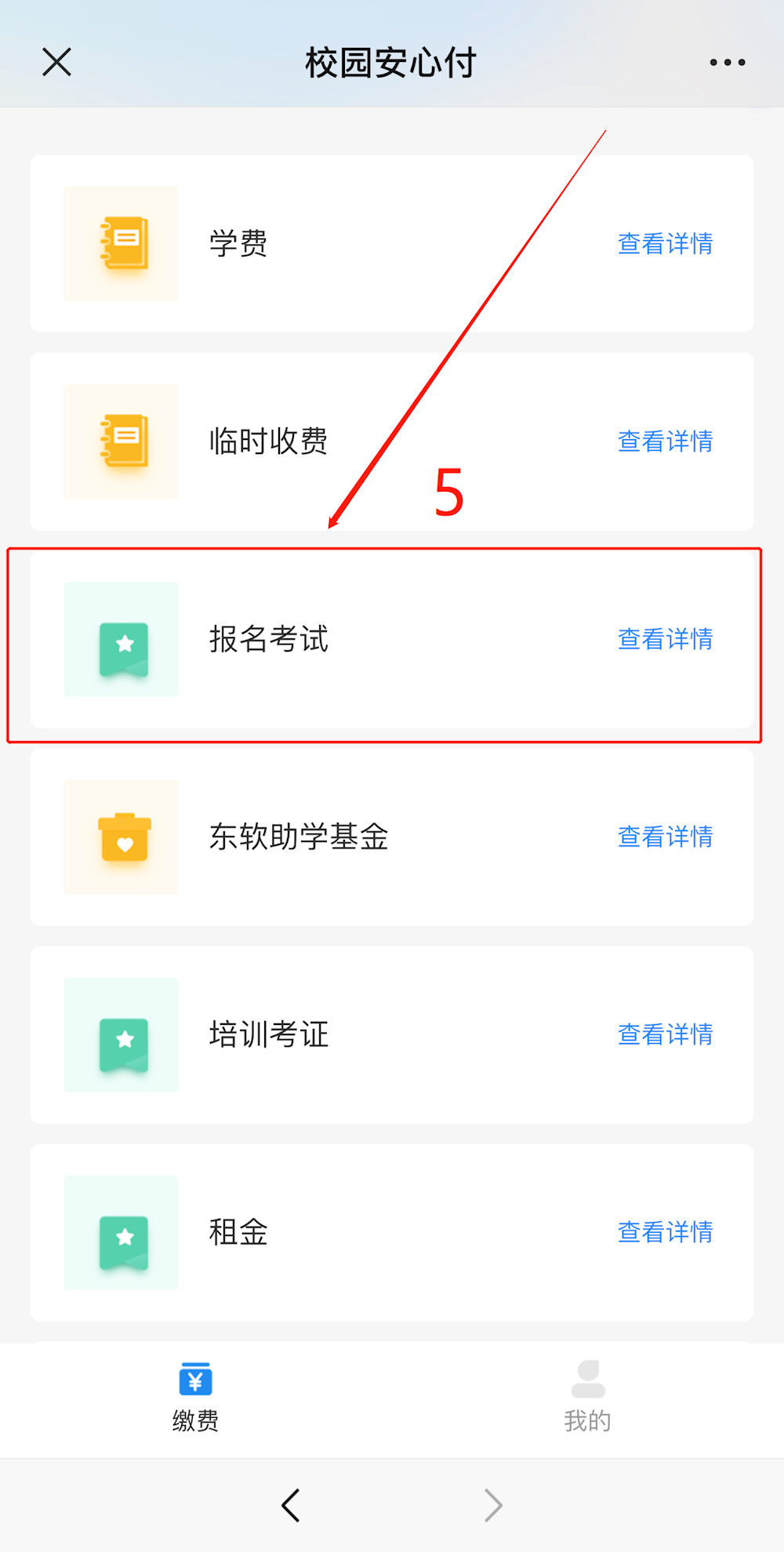Switch to the 我的 tab
This screenshot has width=784, height=1552.
pos(587,1400)
